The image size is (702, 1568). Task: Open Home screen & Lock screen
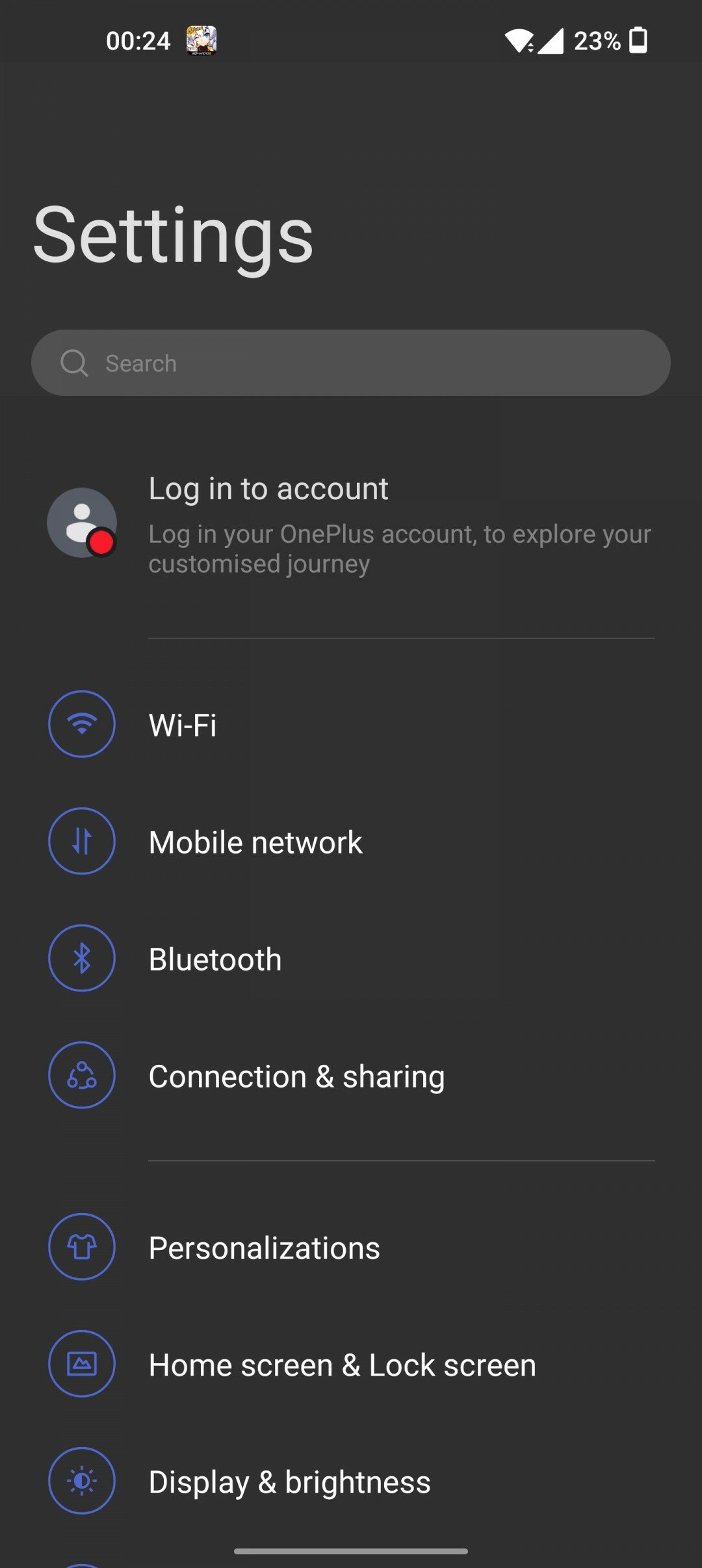[351, 1364]
